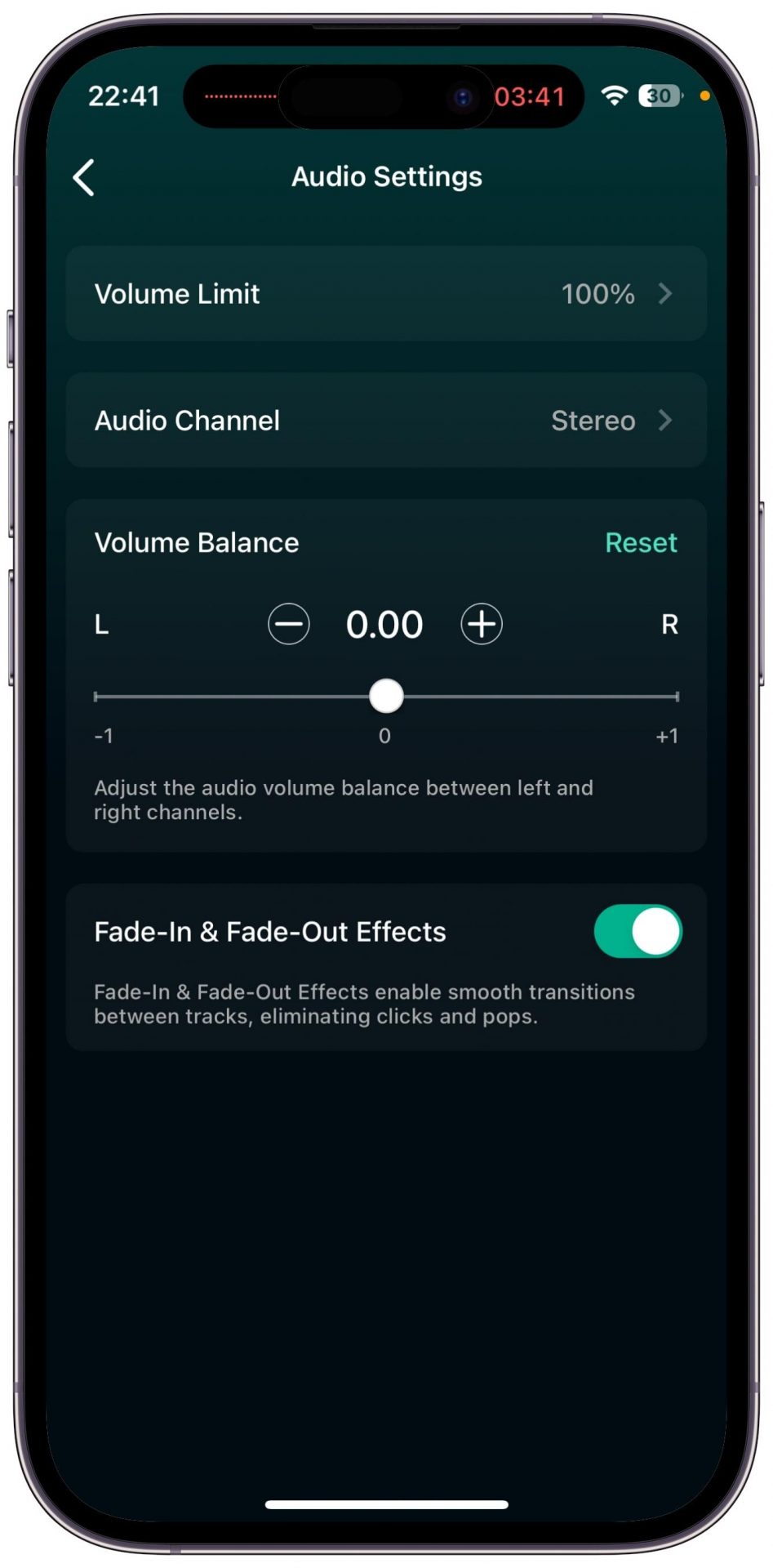The image size is (773, 1568).
Task: Decrease balance with the minus button
Action: [x=289, y=625]
